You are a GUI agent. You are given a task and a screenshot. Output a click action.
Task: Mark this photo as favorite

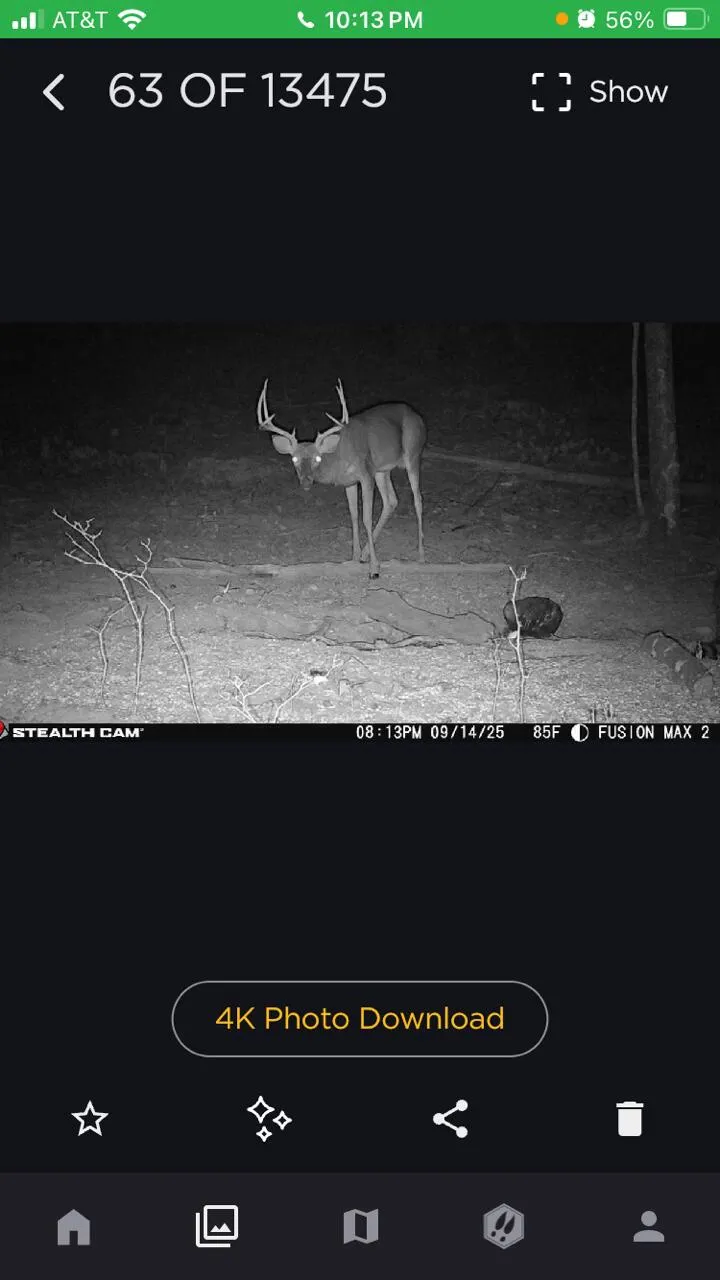[x=90, y=1119]
